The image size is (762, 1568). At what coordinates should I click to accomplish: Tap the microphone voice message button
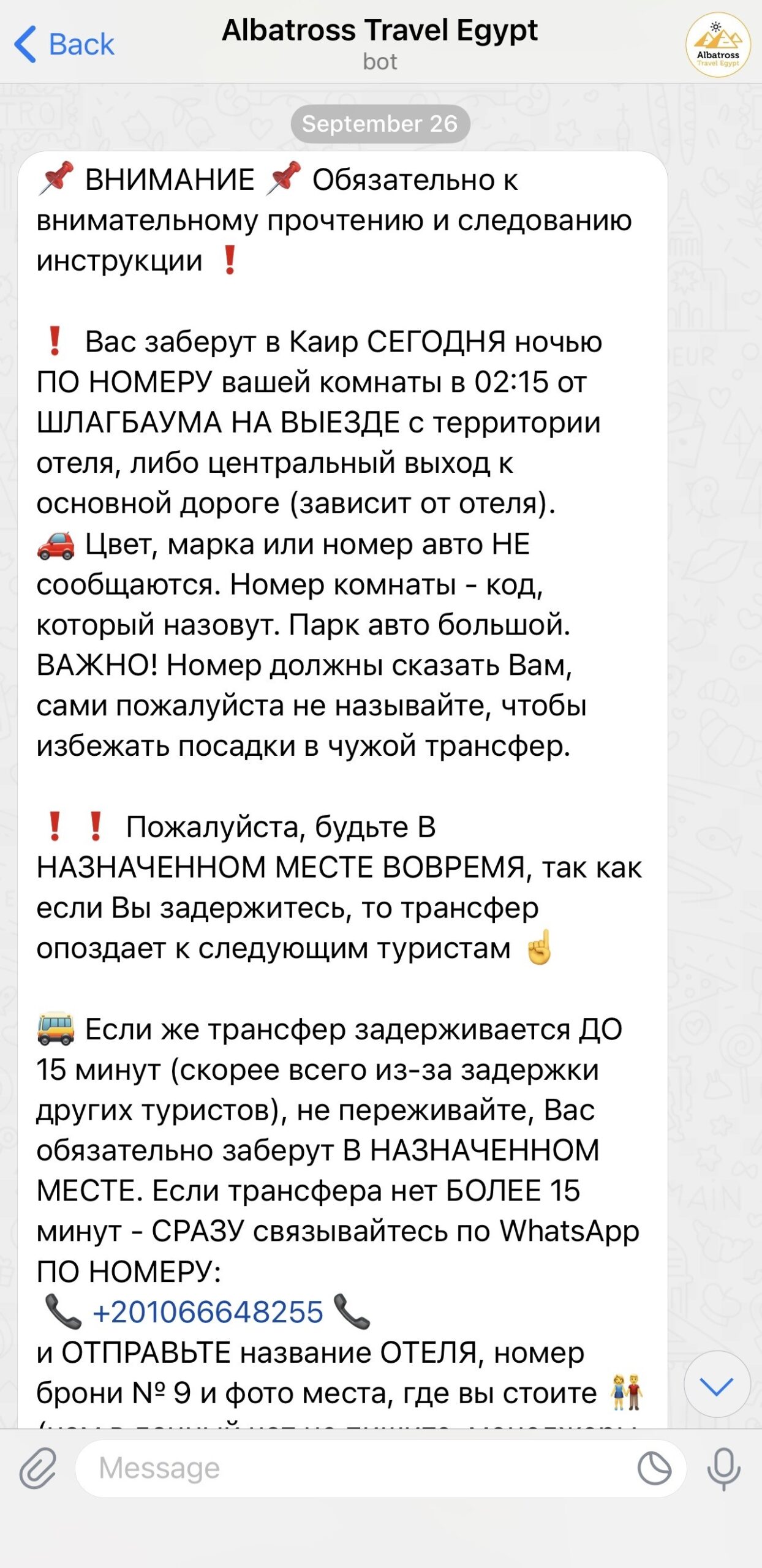coord(723,1468)
